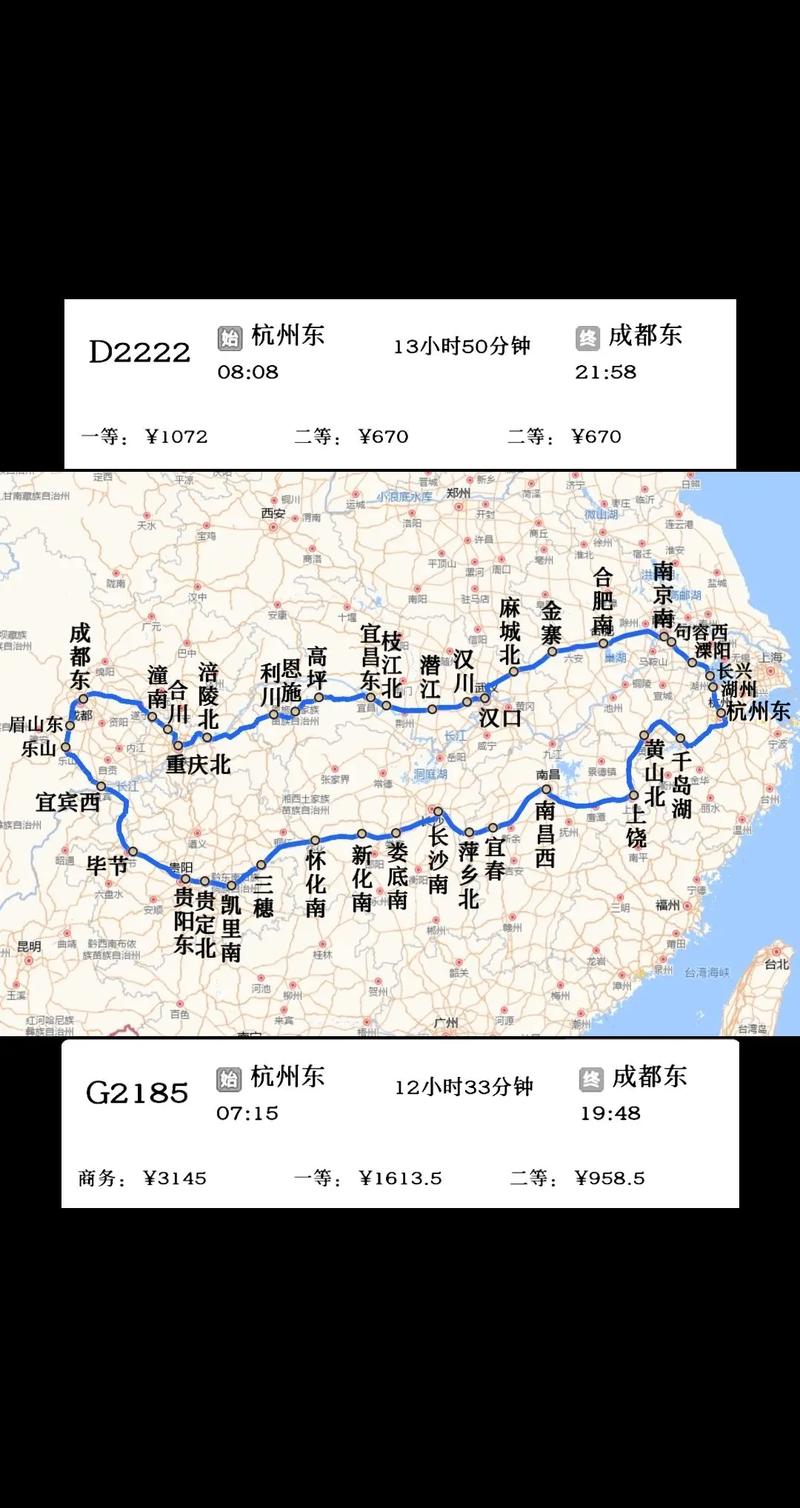
Task: Click the 终 destination badge on the G2185 card
Action: click(x=589, y=1078)
